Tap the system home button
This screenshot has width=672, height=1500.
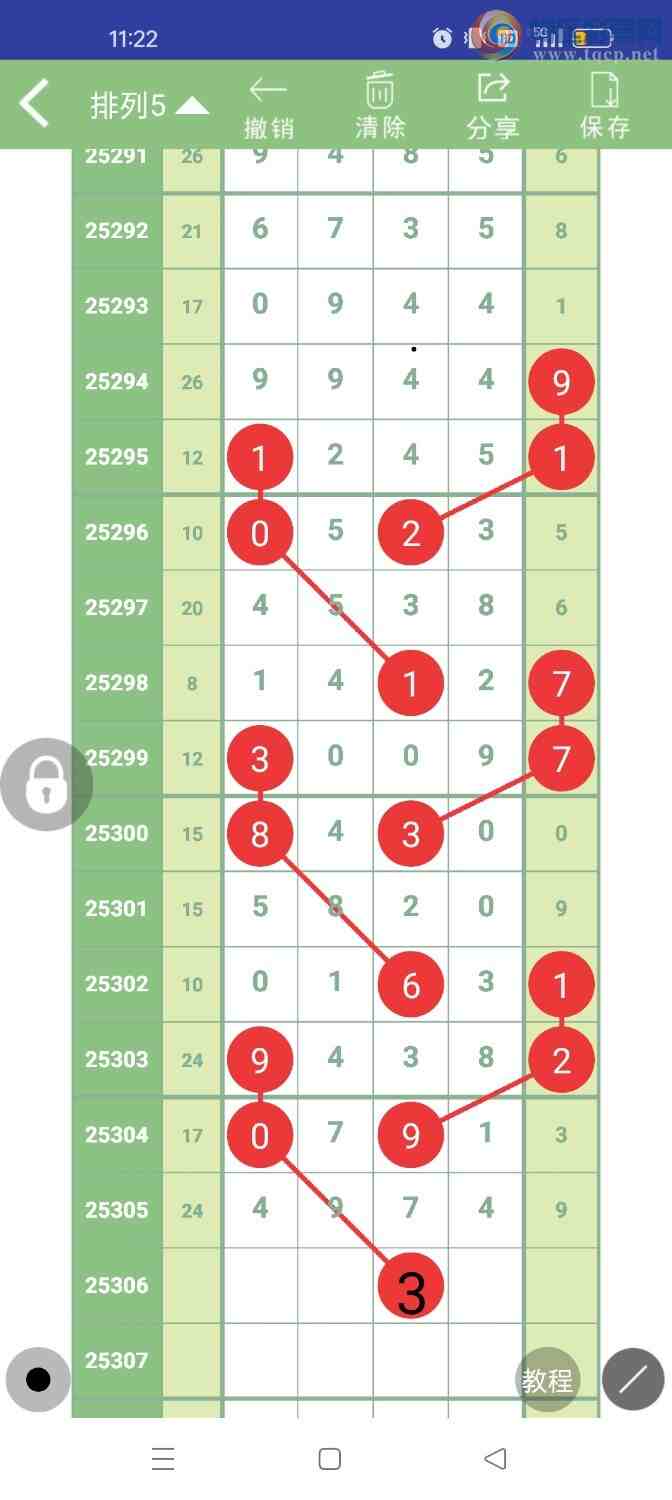(330, 1459)
